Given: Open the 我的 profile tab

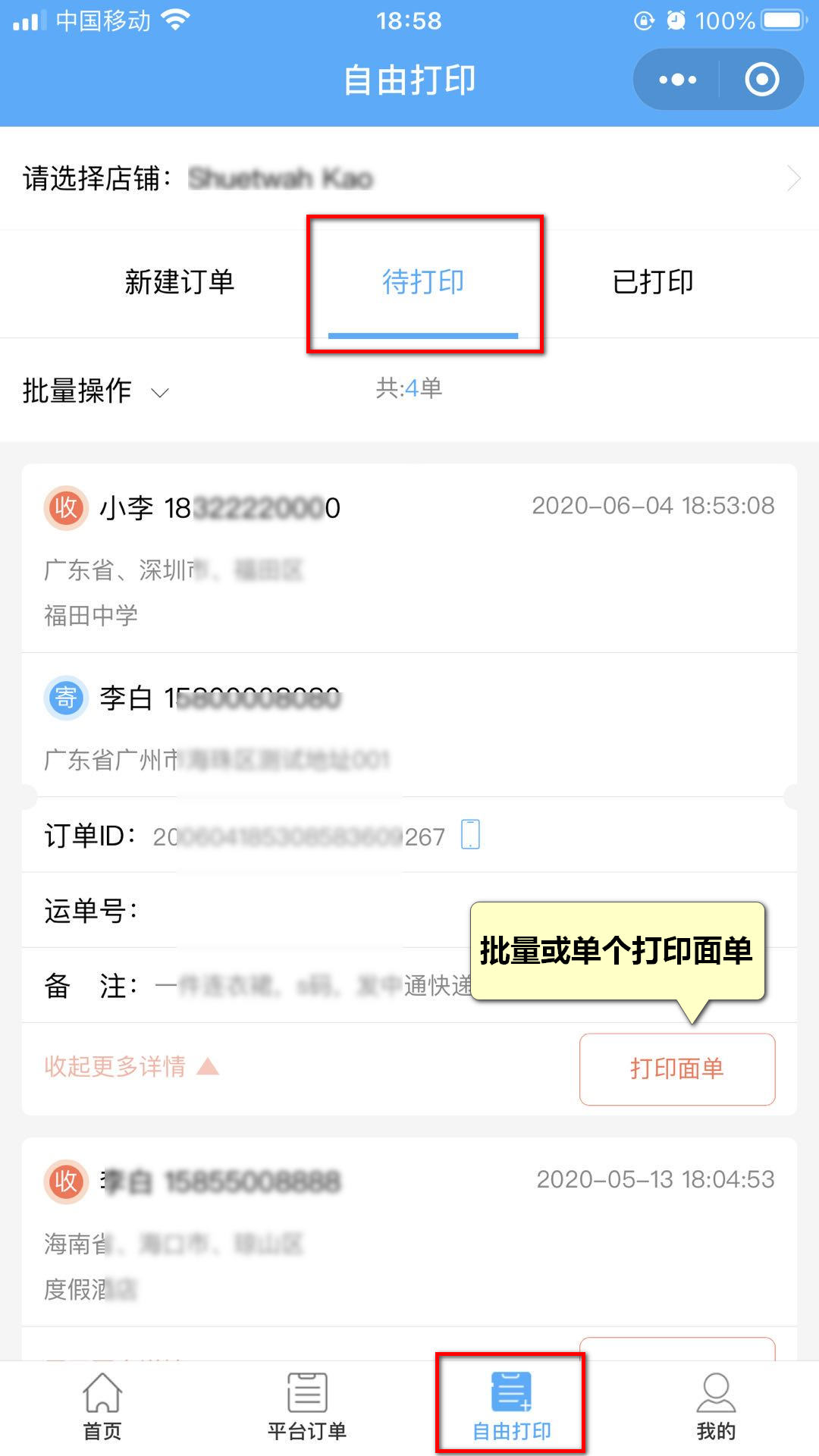Looking at the screenshot, I should click(716, 1407).
